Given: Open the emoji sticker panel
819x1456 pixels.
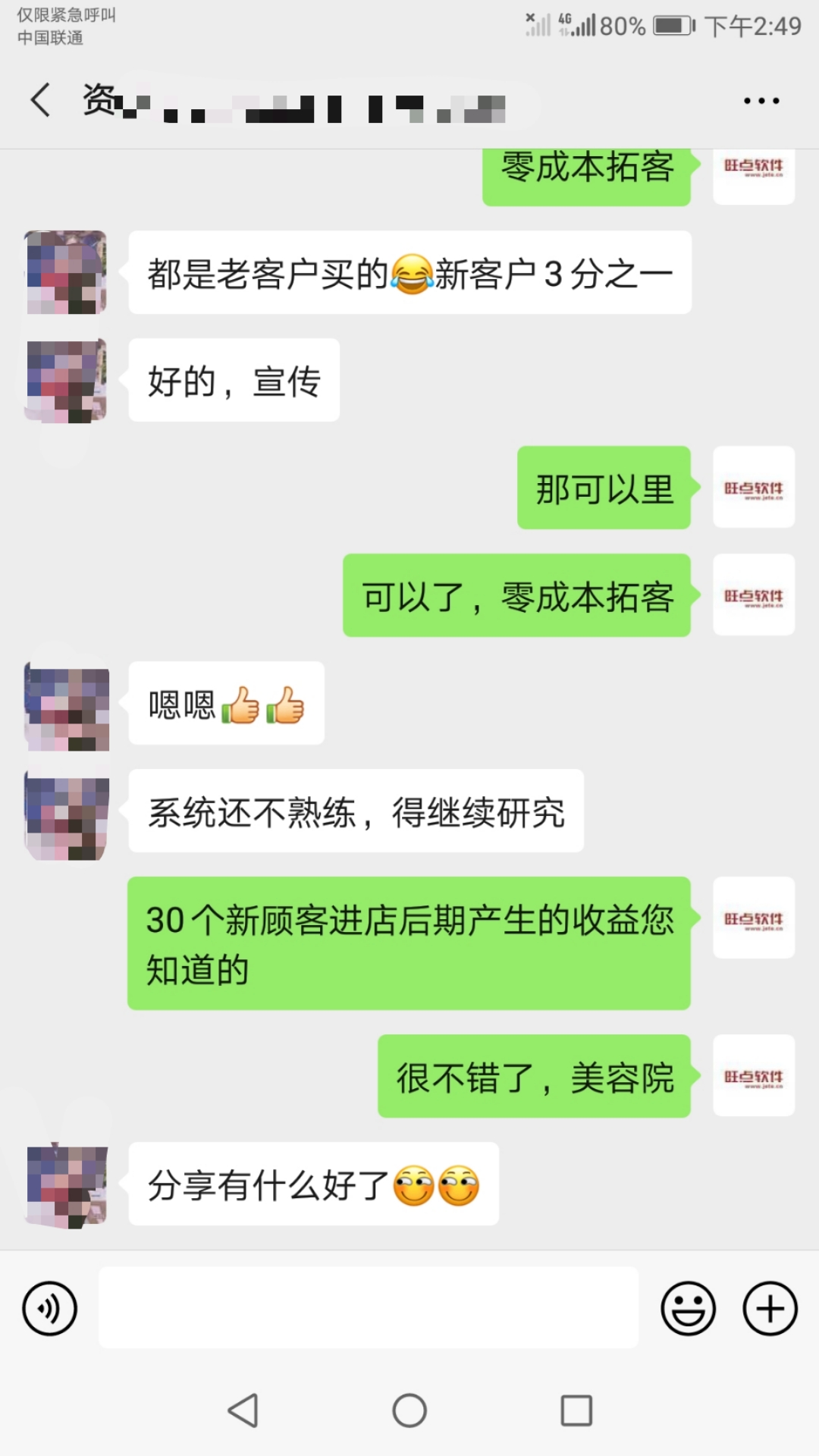Looking at the screenshot, I should point(688,1308).
